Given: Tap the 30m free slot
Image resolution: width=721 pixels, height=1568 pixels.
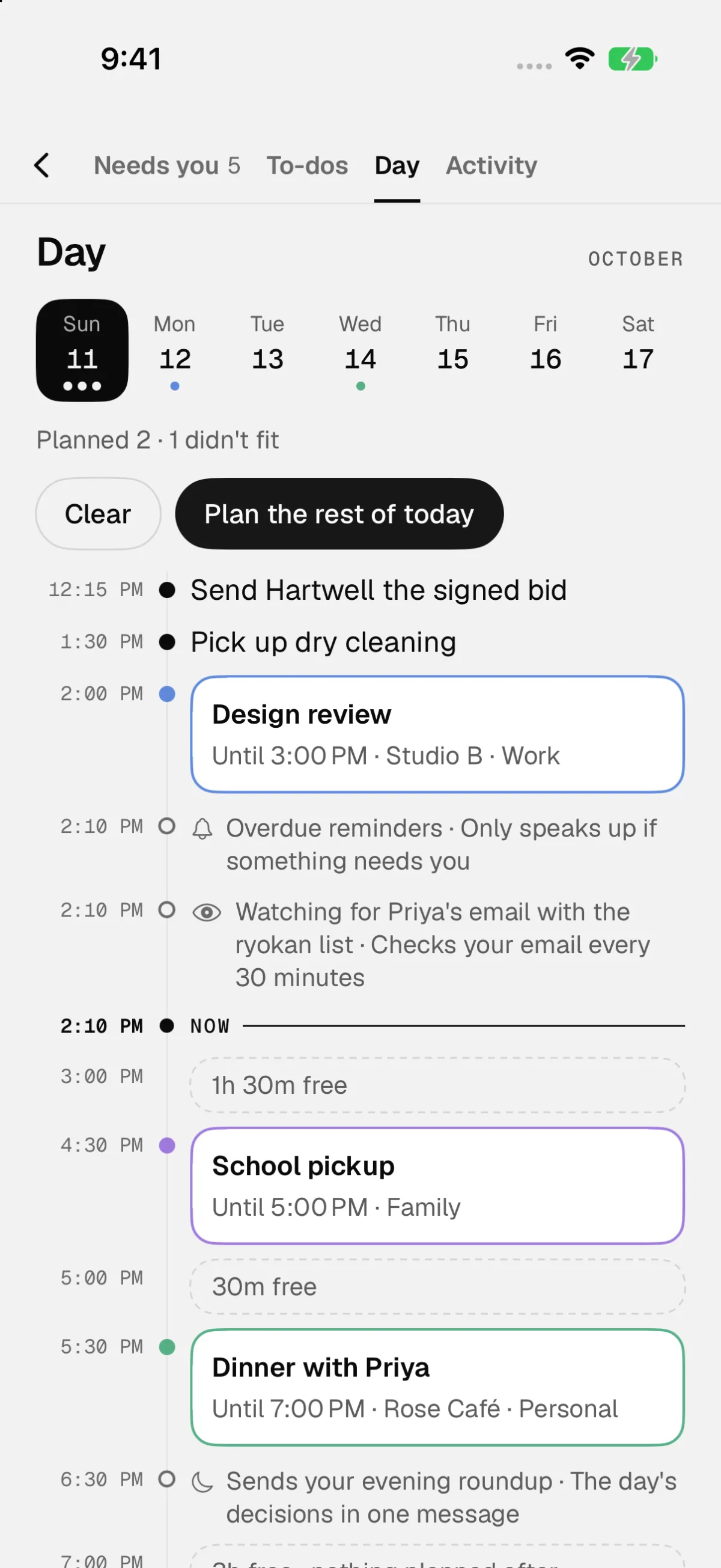Looking at the screenshot, I should (437, 1287).
